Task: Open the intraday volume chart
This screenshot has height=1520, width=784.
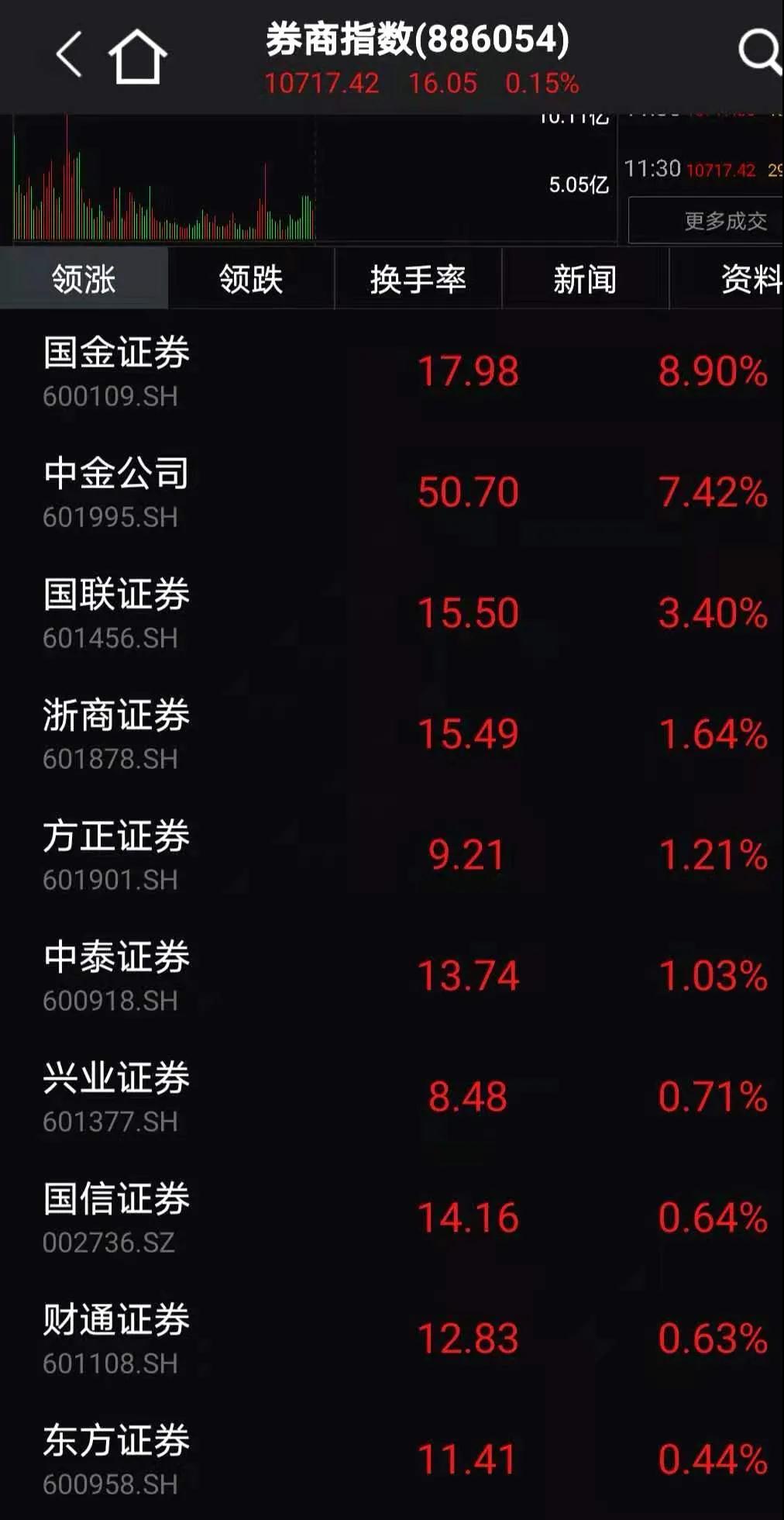Action: tap(310, 178)
